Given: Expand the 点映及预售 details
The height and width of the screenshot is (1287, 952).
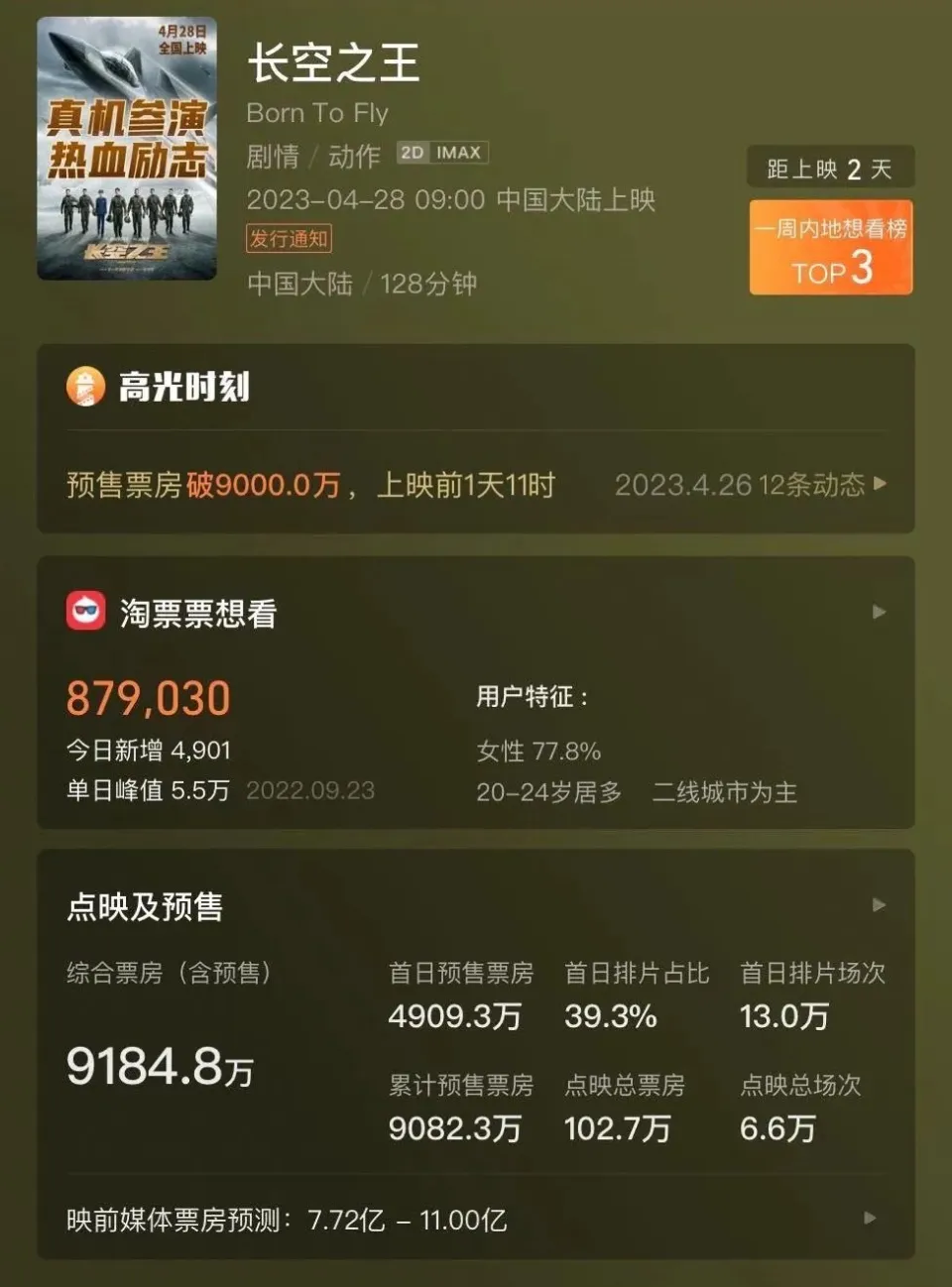Looking at the screenshot, I should (x=879, y=905).
